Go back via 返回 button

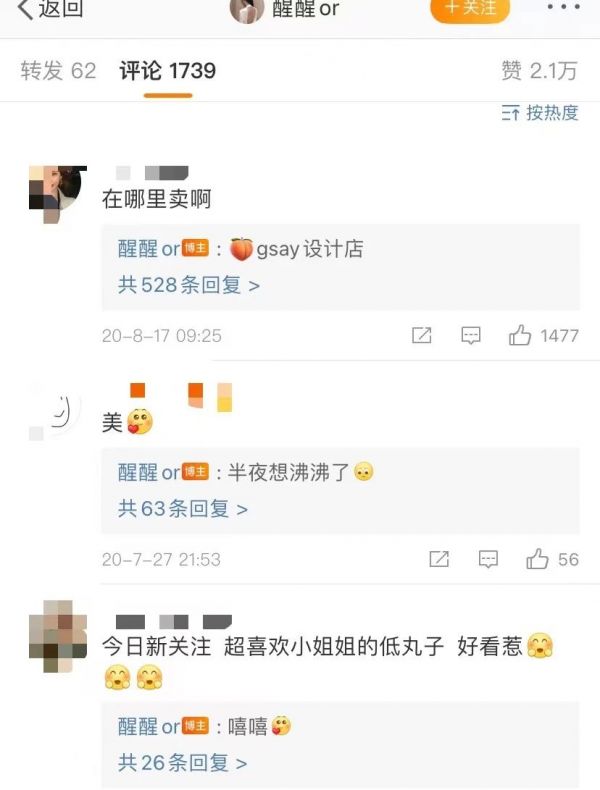click(x=50, y=9)
